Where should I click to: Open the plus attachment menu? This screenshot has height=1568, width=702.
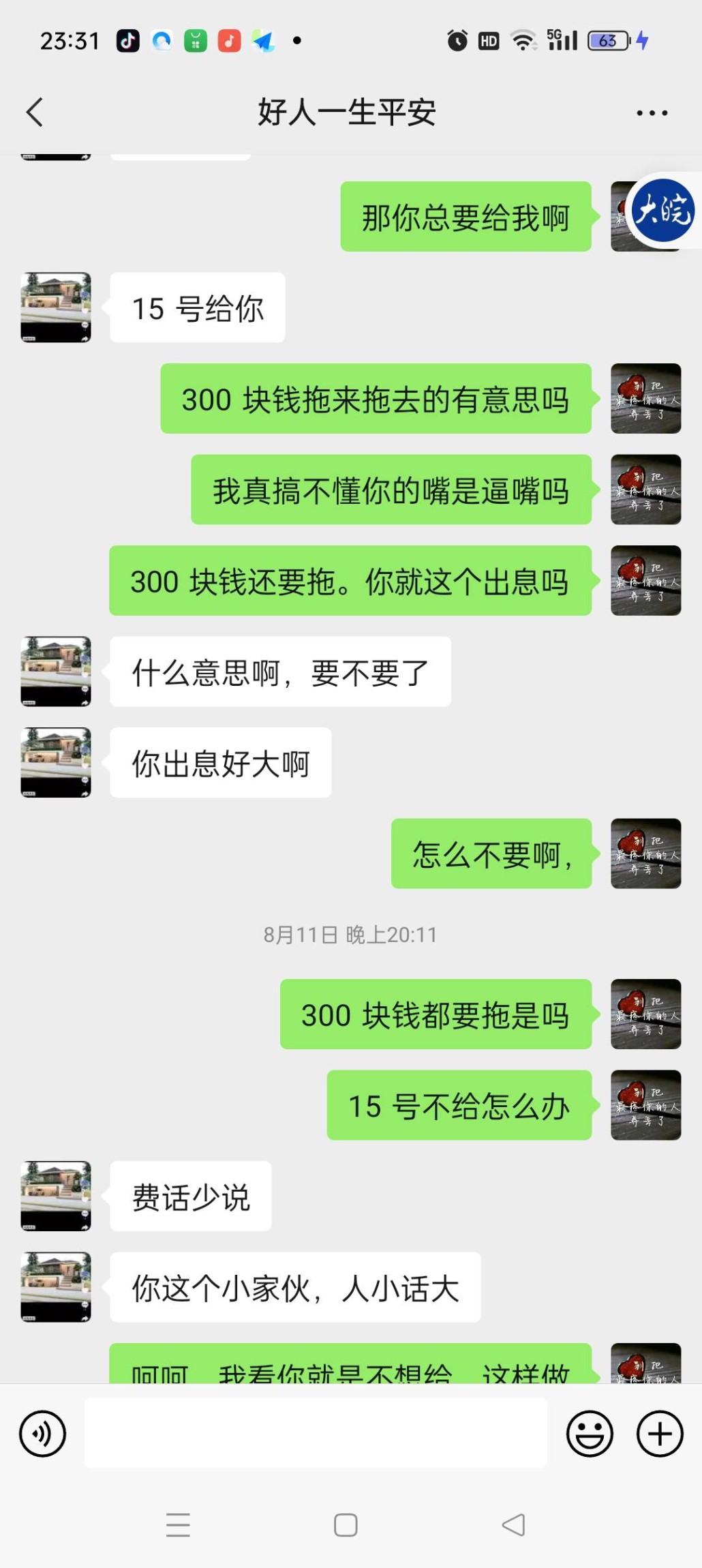click(659, 1433)
